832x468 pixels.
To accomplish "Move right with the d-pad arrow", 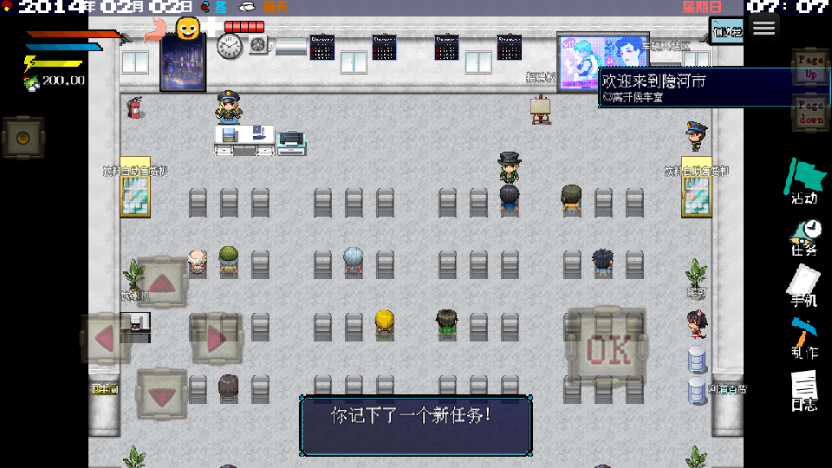I will [x=216, y=339].
